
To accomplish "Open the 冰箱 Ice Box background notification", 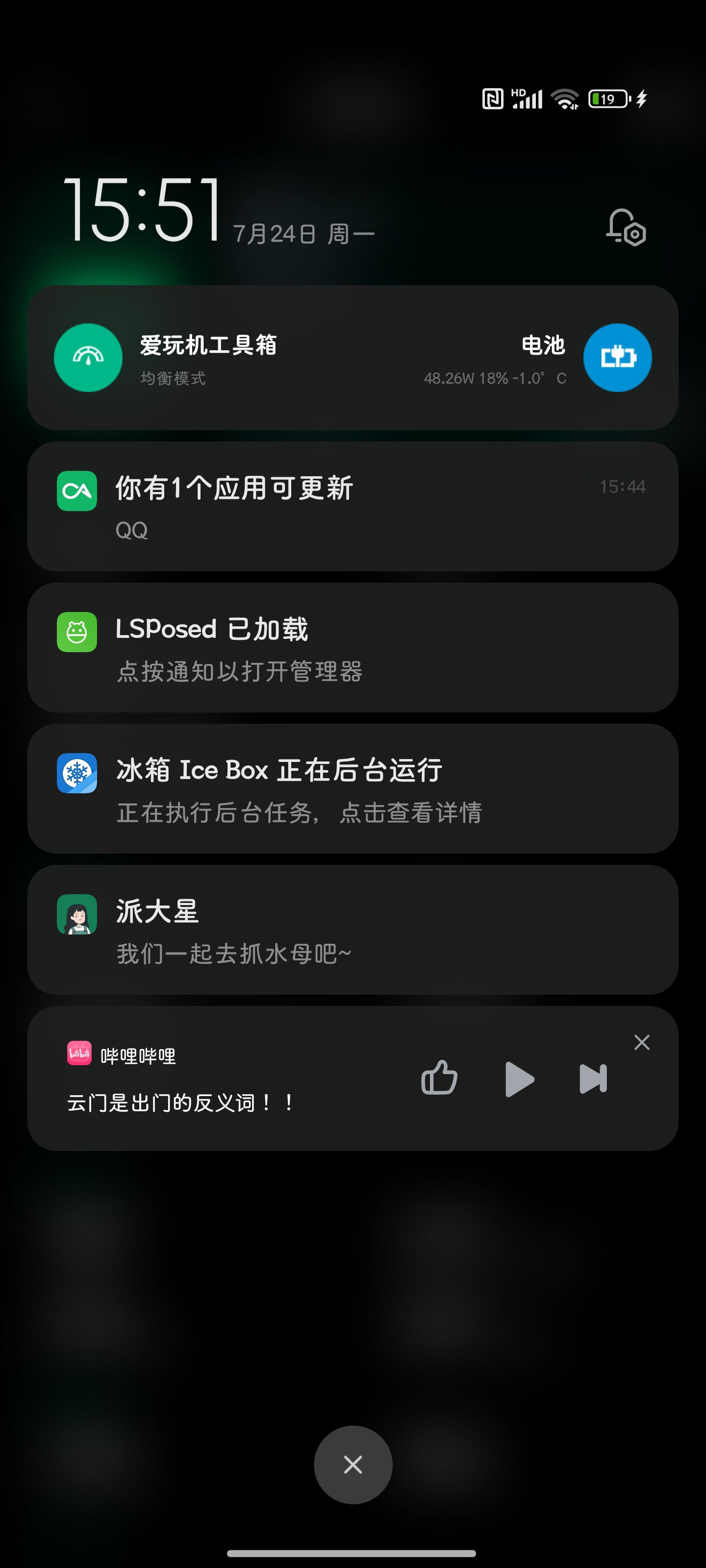I will pyautogui.click(x=352, y=789).
